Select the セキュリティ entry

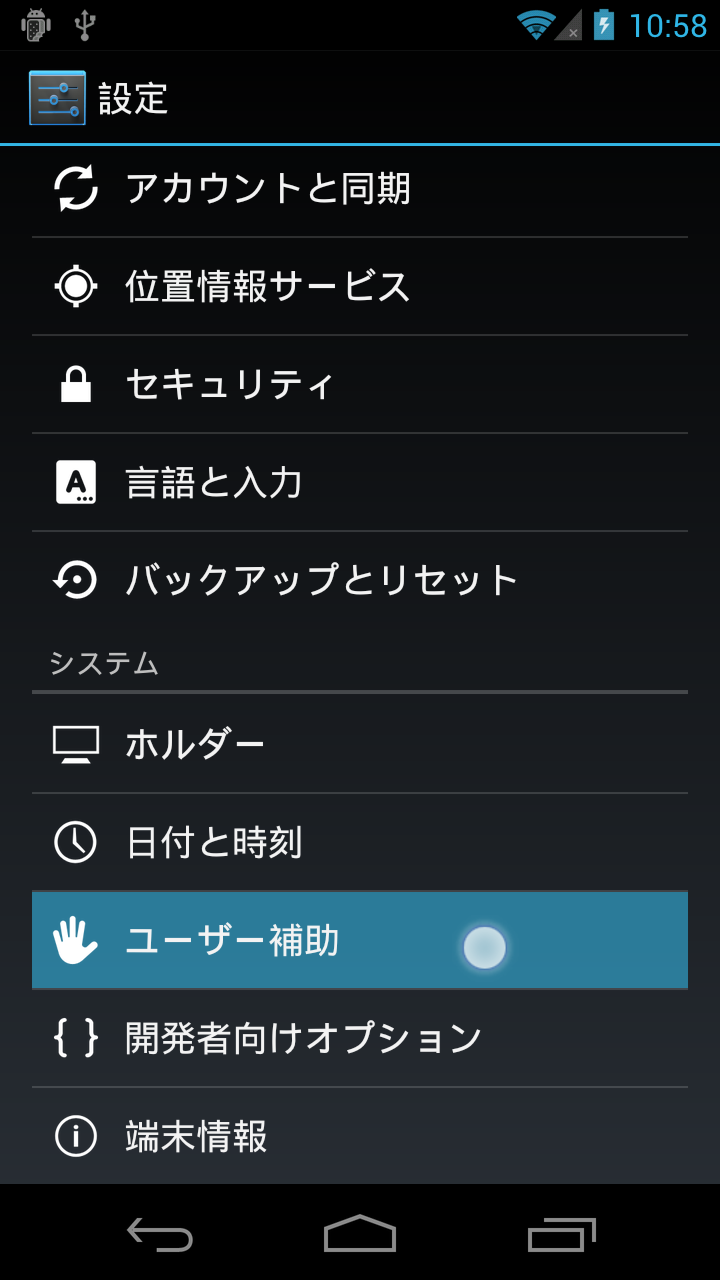(x=300, y=384)
